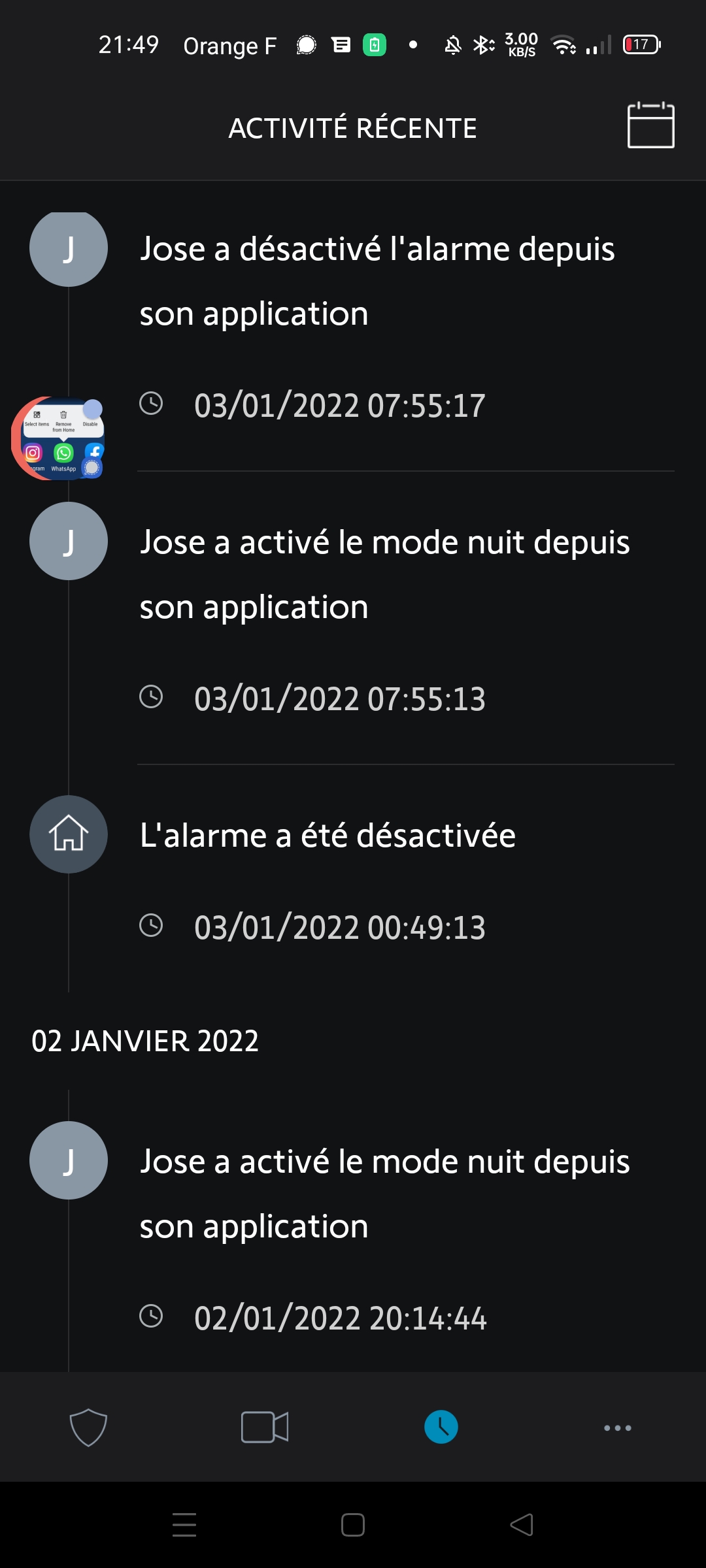The height and width of the screenshot is (1568, 706).
Task: Tap the system home button
Action: click(353, 1525)
